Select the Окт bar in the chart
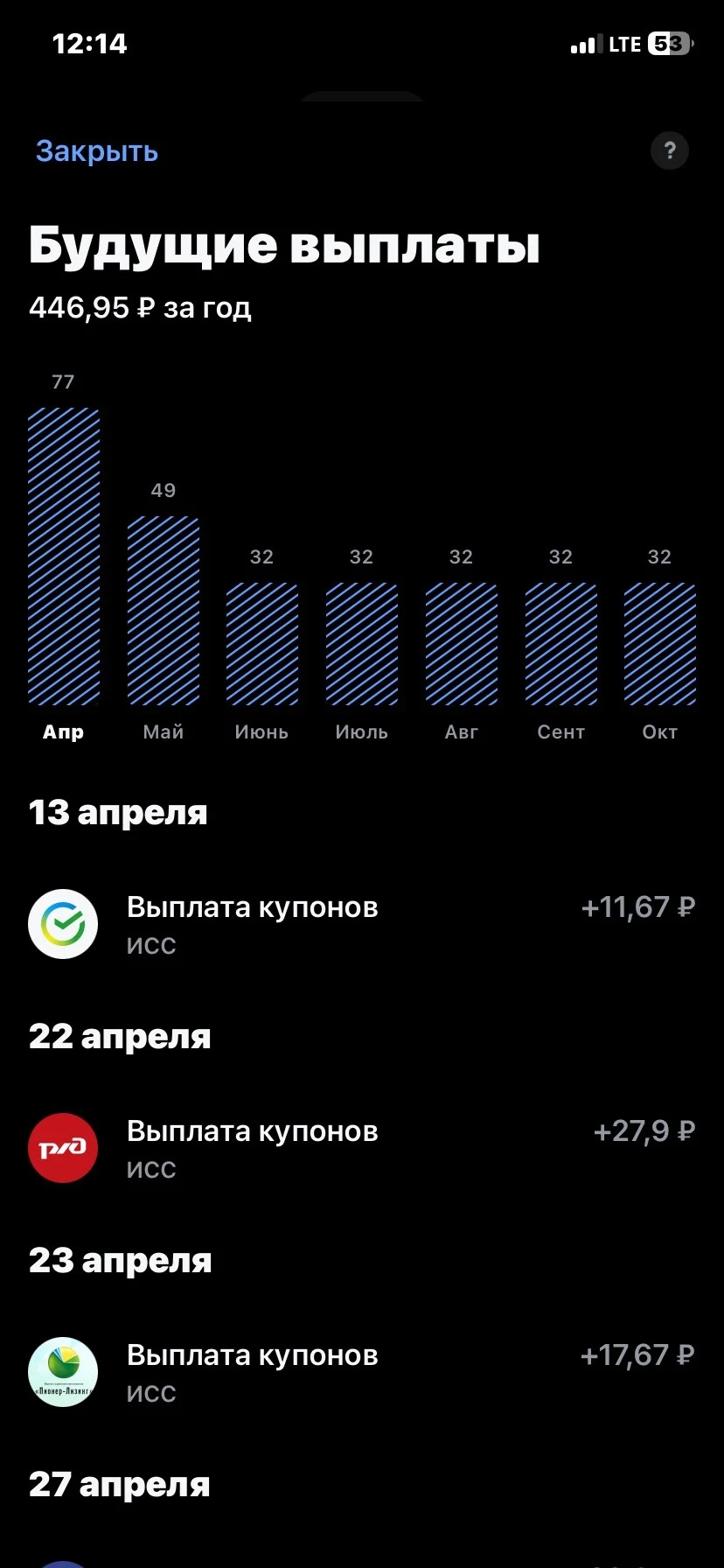Screen dimensions: 724x1568 [660, 644]
